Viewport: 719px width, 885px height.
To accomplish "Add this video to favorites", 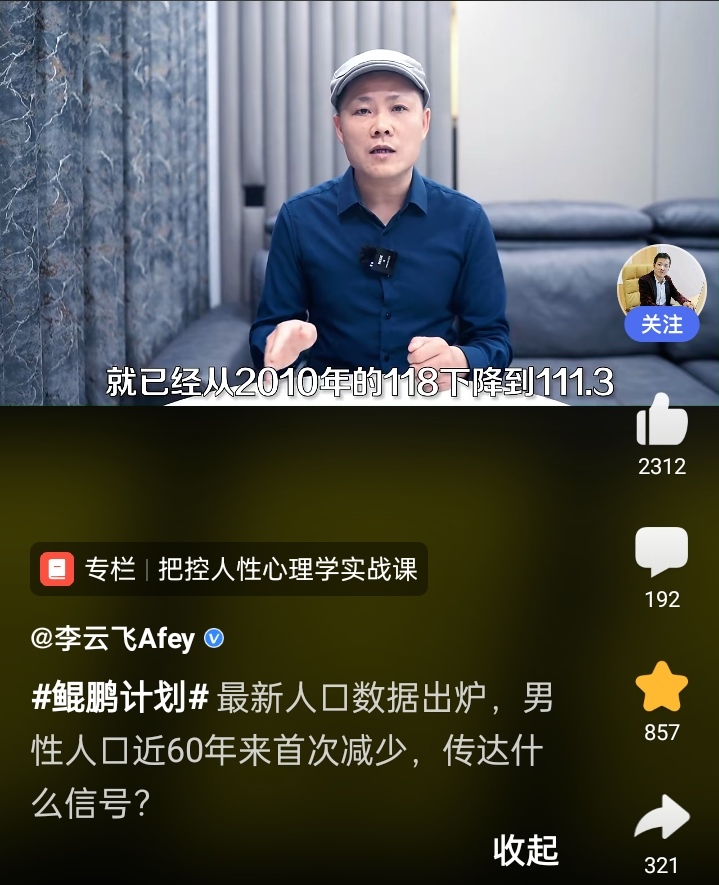I will point(661,688).
